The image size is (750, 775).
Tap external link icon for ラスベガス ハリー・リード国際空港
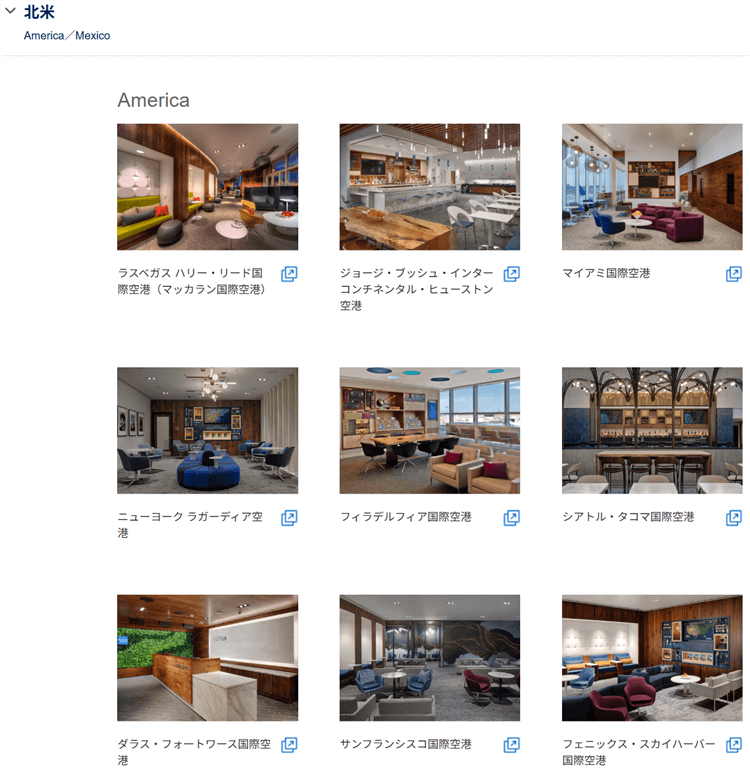[289, 274]
